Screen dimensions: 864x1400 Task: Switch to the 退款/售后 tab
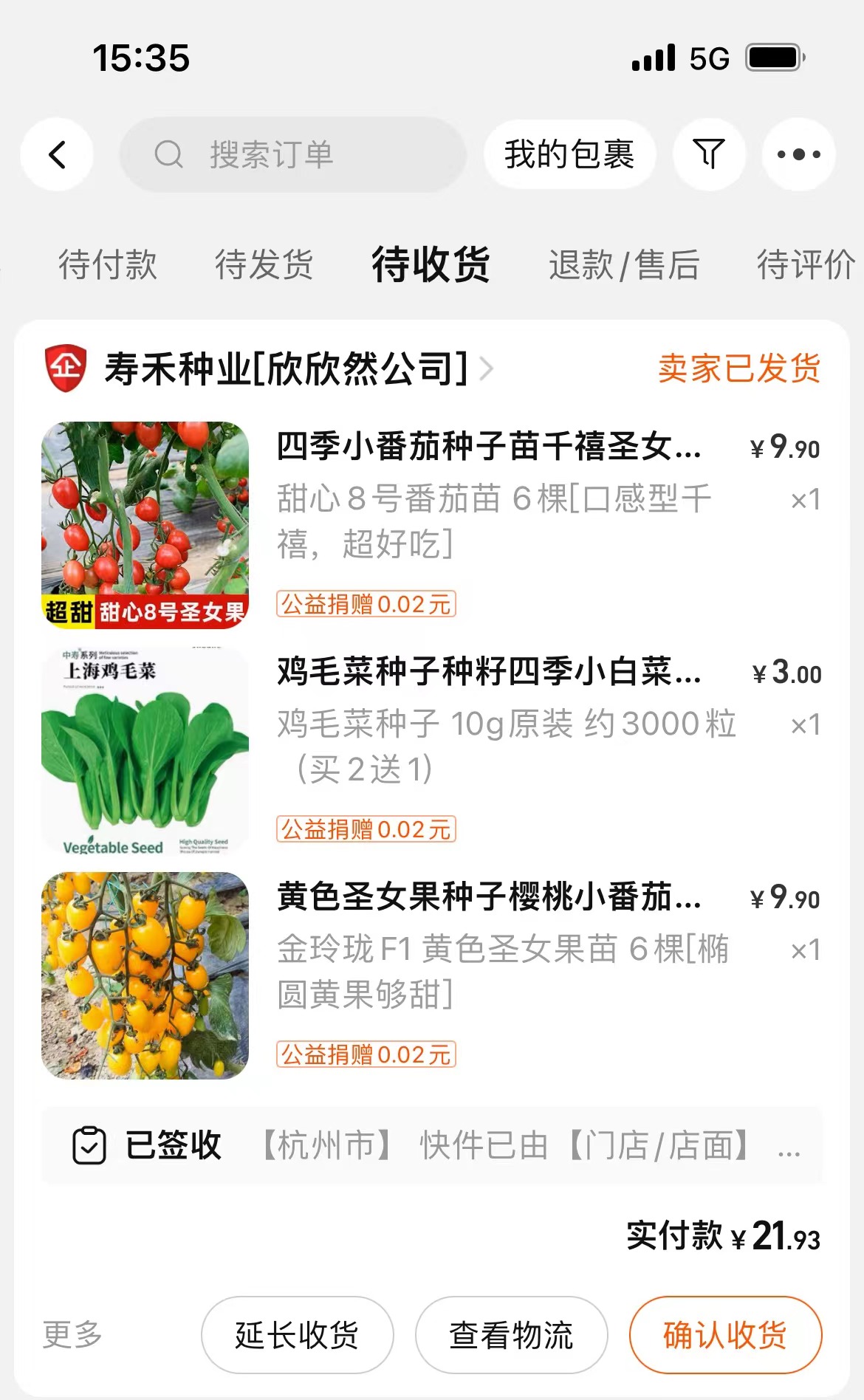pos(624,264)
